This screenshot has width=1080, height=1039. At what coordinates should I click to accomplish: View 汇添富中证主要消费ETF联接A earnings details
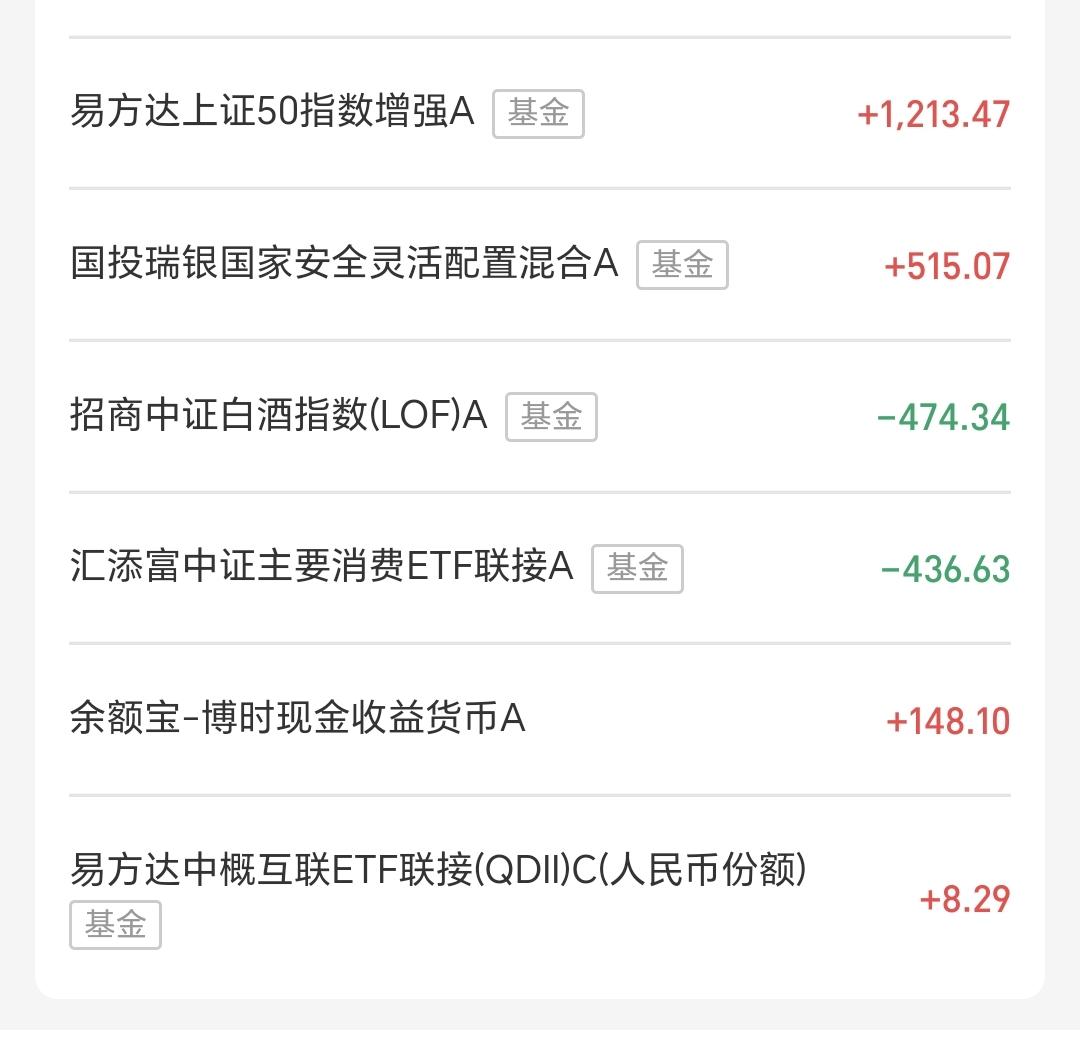click(539, 568)
